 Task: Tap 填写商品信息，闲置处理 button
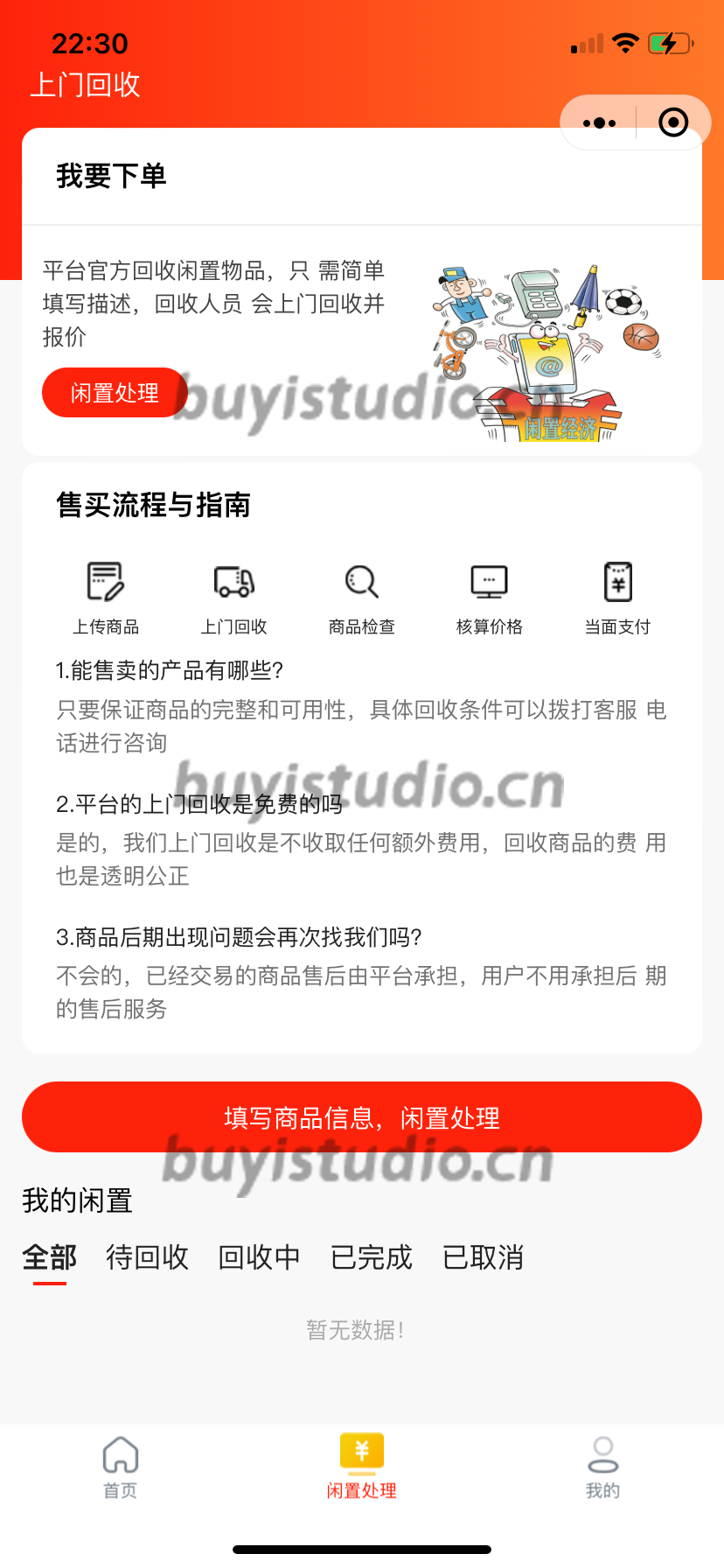[x=362, y=1117]
